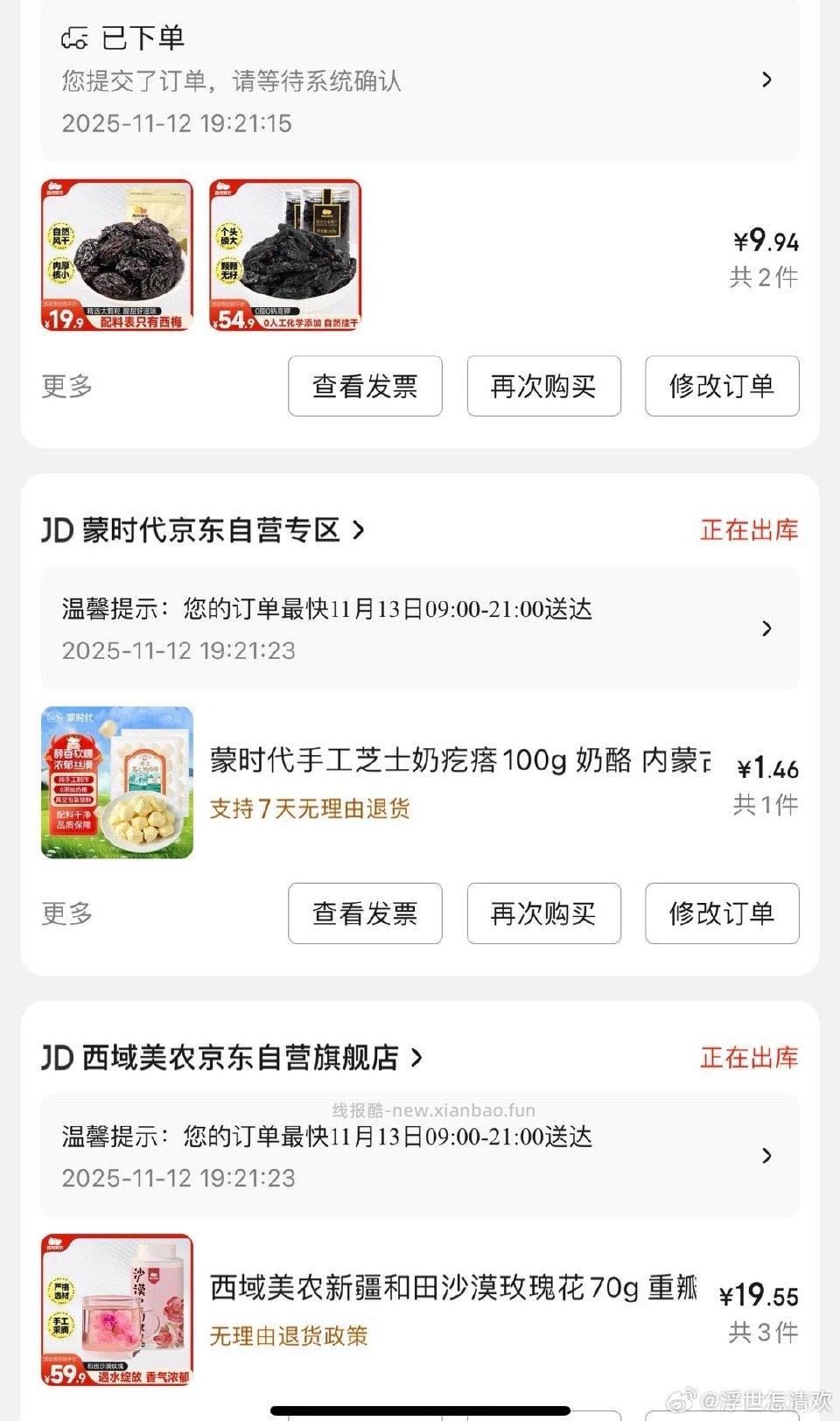The image size is (840, 1421).
Task: Open the 蒙时代京东自营专区 store page
Action: (x=219, y=529)
